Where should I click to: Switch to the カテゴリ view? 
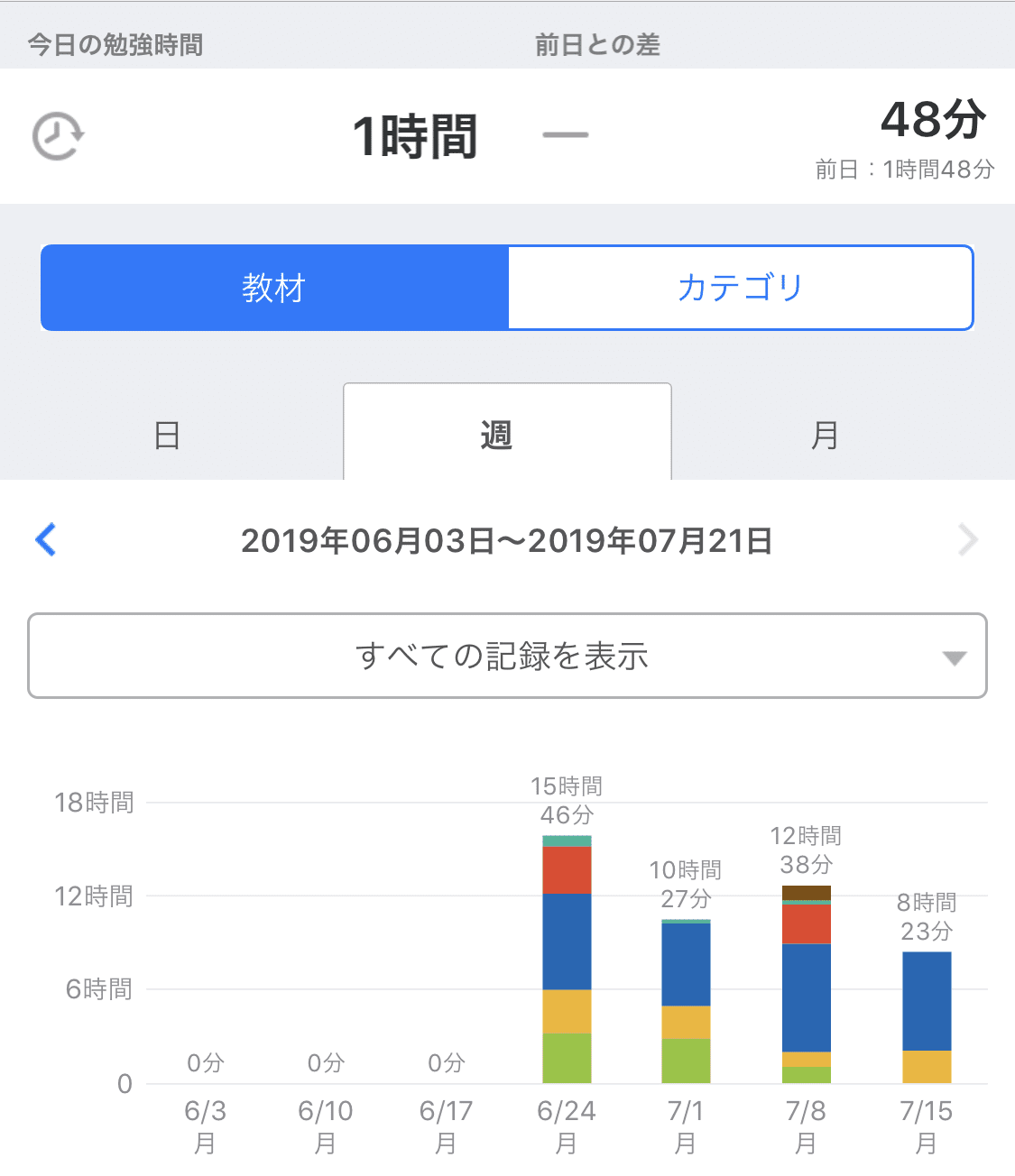pyautogui.click(x=740, y=288)
